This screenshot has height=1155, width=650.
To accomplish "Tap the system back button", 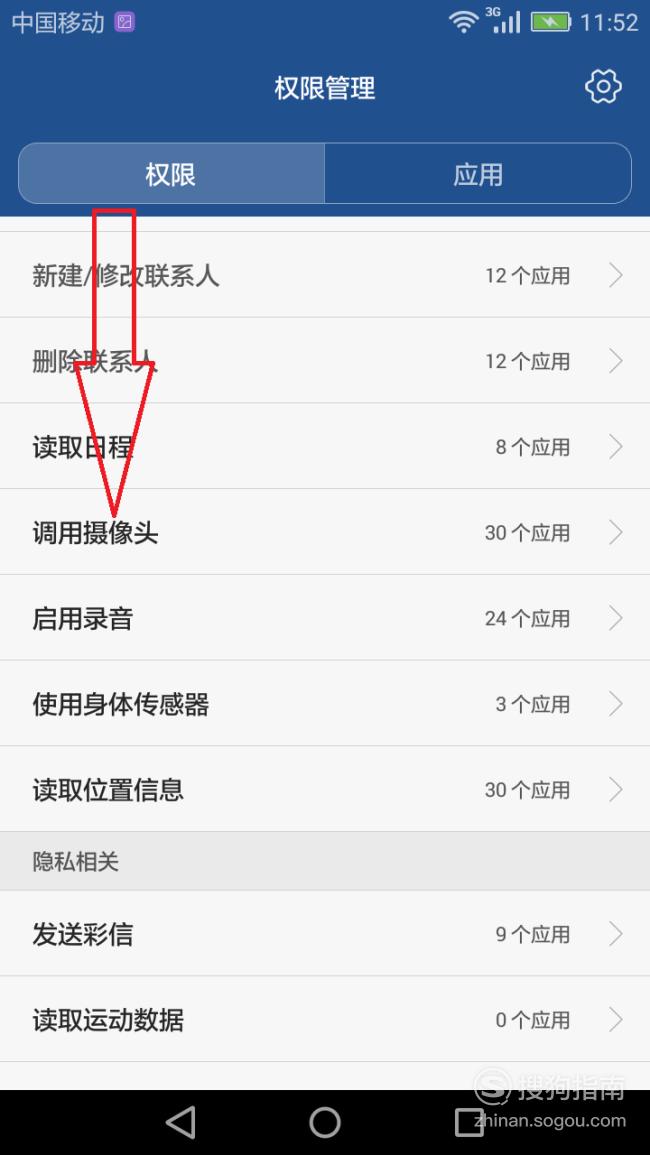I will (181, 1122).
